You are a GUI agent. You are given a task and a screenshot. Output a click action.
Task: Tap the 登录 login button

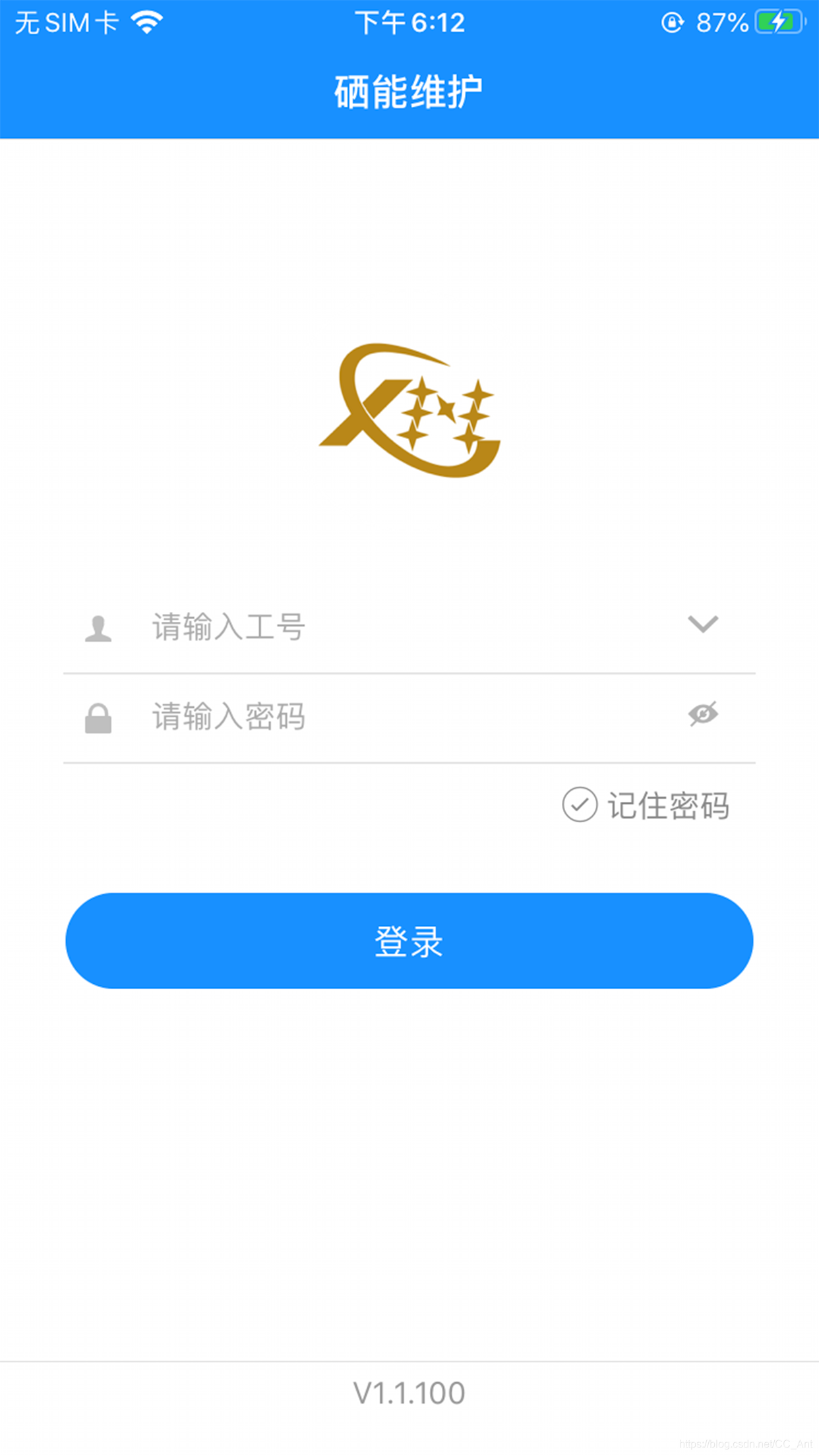pos(409,940)
